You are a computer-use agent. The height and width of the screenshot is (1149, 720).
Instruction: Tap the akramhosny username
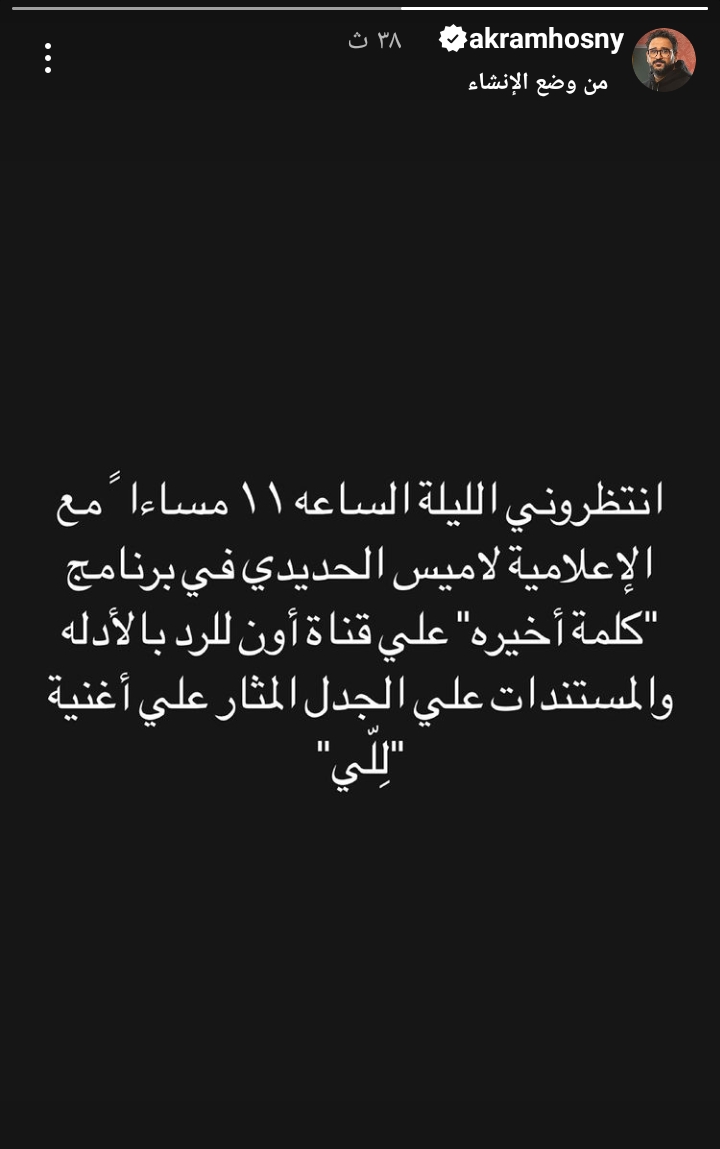546,40
